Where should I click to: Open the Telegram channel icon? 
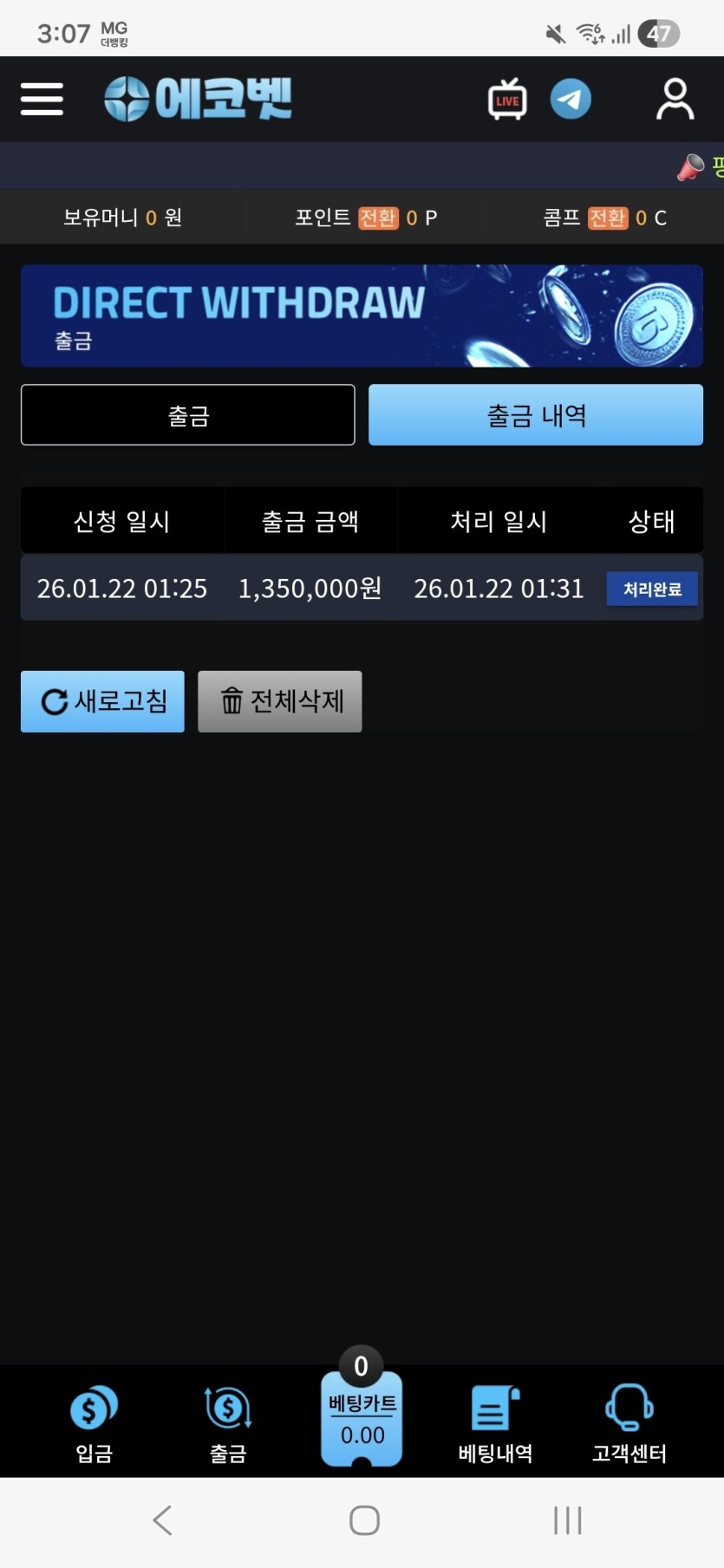coord(571,99)
